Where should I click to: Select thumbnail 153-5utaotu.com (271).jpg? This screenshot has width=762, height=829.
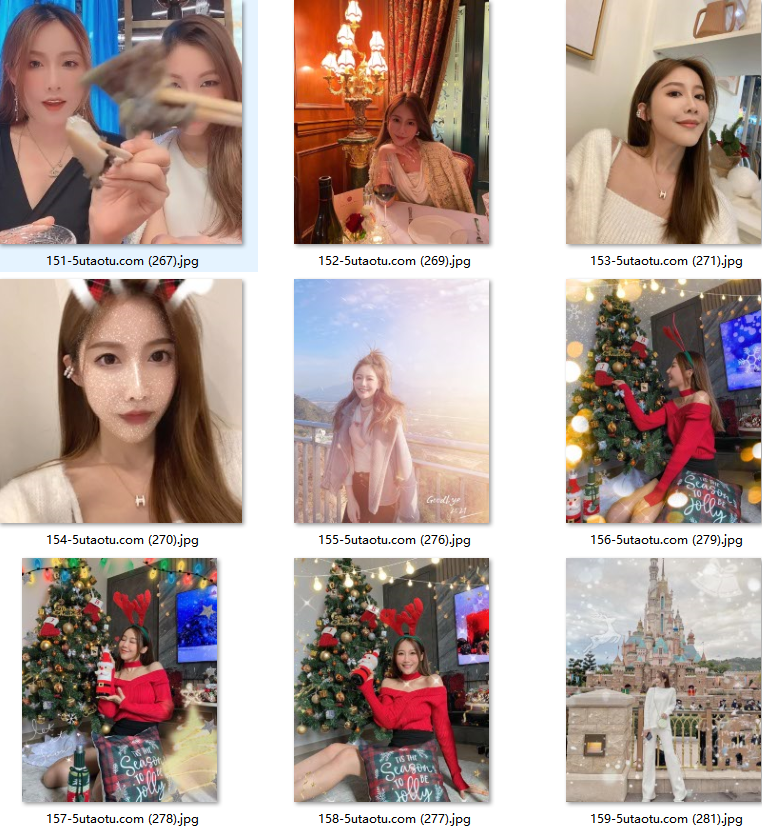point(664,122)
